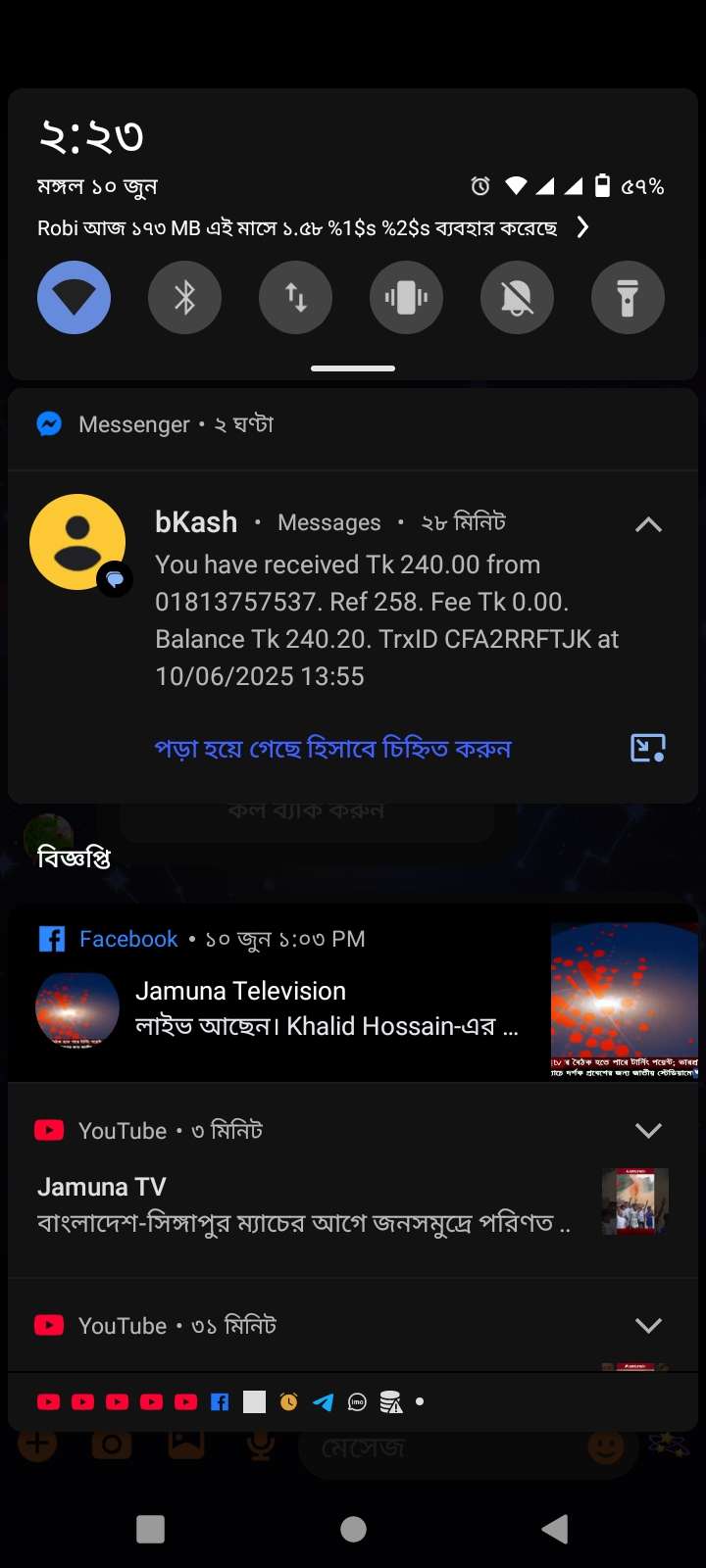Open the Jamuna TV Bangladesh-Singapore match video
The height and width of the screenshot is (1568, 706).
coord(304,1207)
